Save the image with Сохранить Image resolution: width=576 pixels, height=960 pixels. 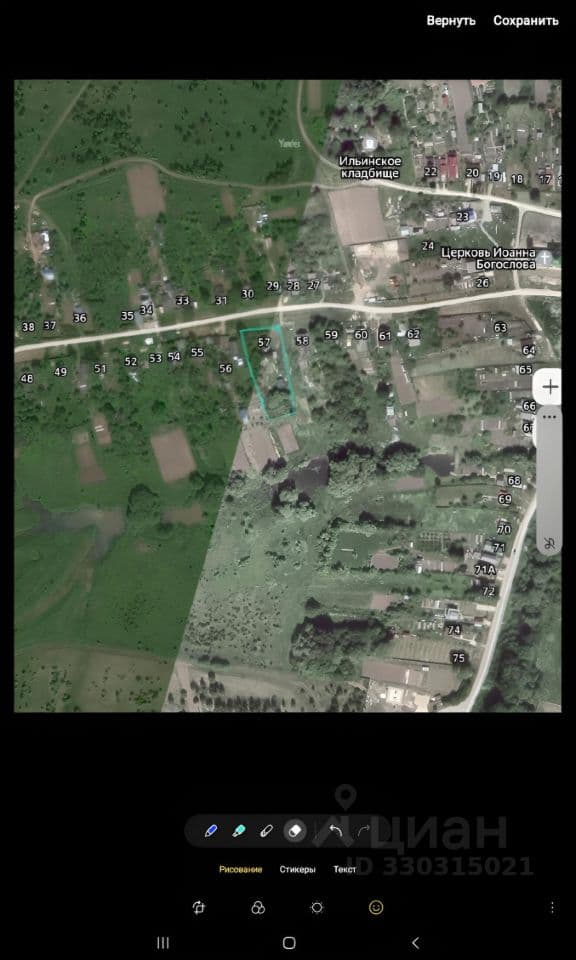(x=526, y=20)
